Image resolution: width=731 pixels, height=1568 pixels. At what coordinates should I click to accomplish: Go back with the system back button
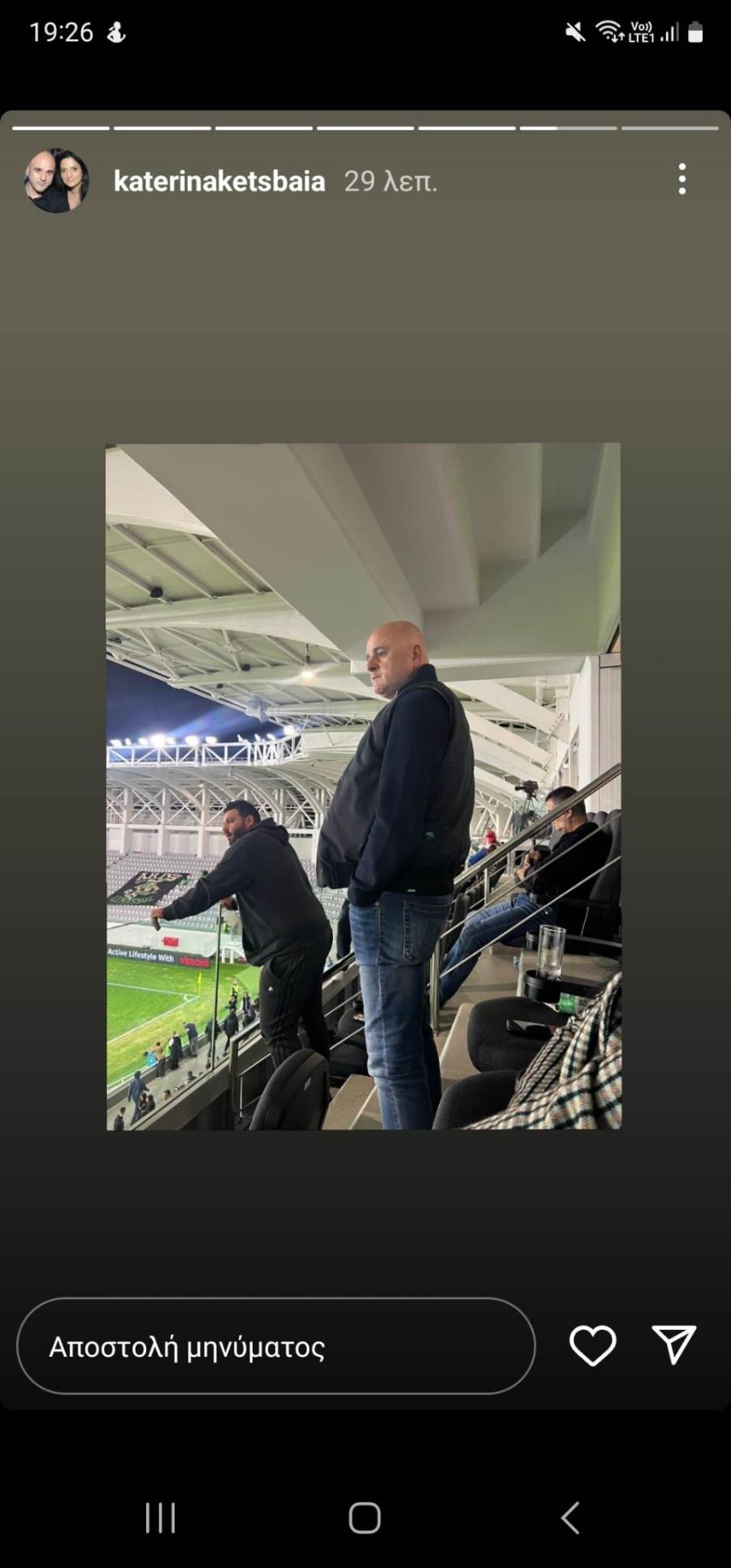[571, 1517]
